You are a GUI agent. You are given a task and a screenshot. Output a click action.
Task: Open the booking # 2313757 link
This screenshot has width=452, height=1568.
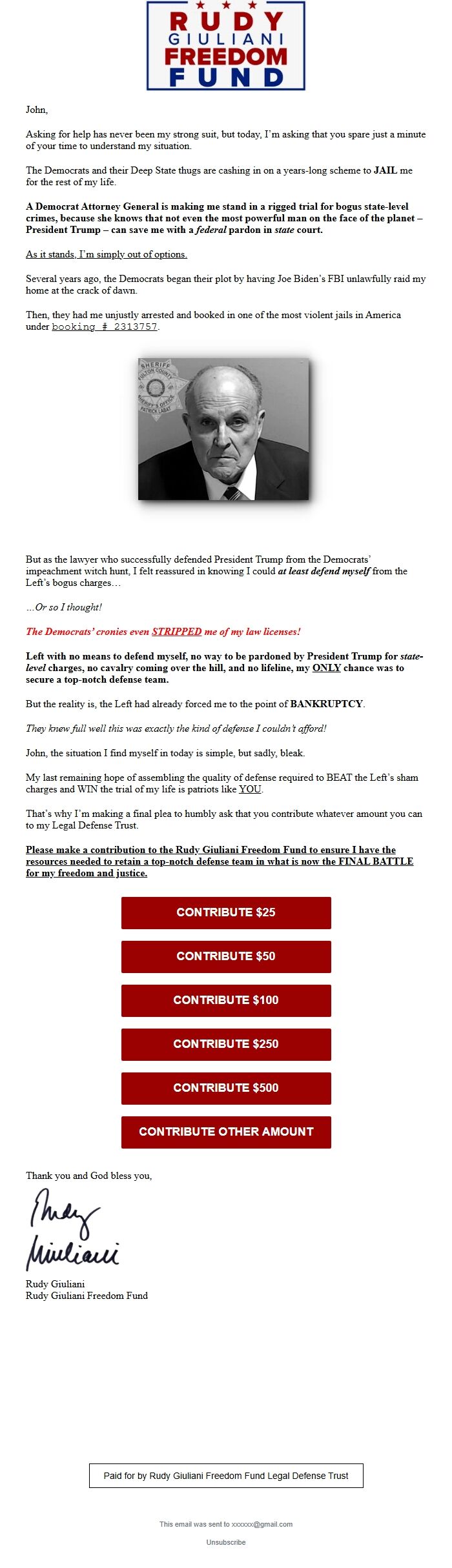click(x=105, y=327)
